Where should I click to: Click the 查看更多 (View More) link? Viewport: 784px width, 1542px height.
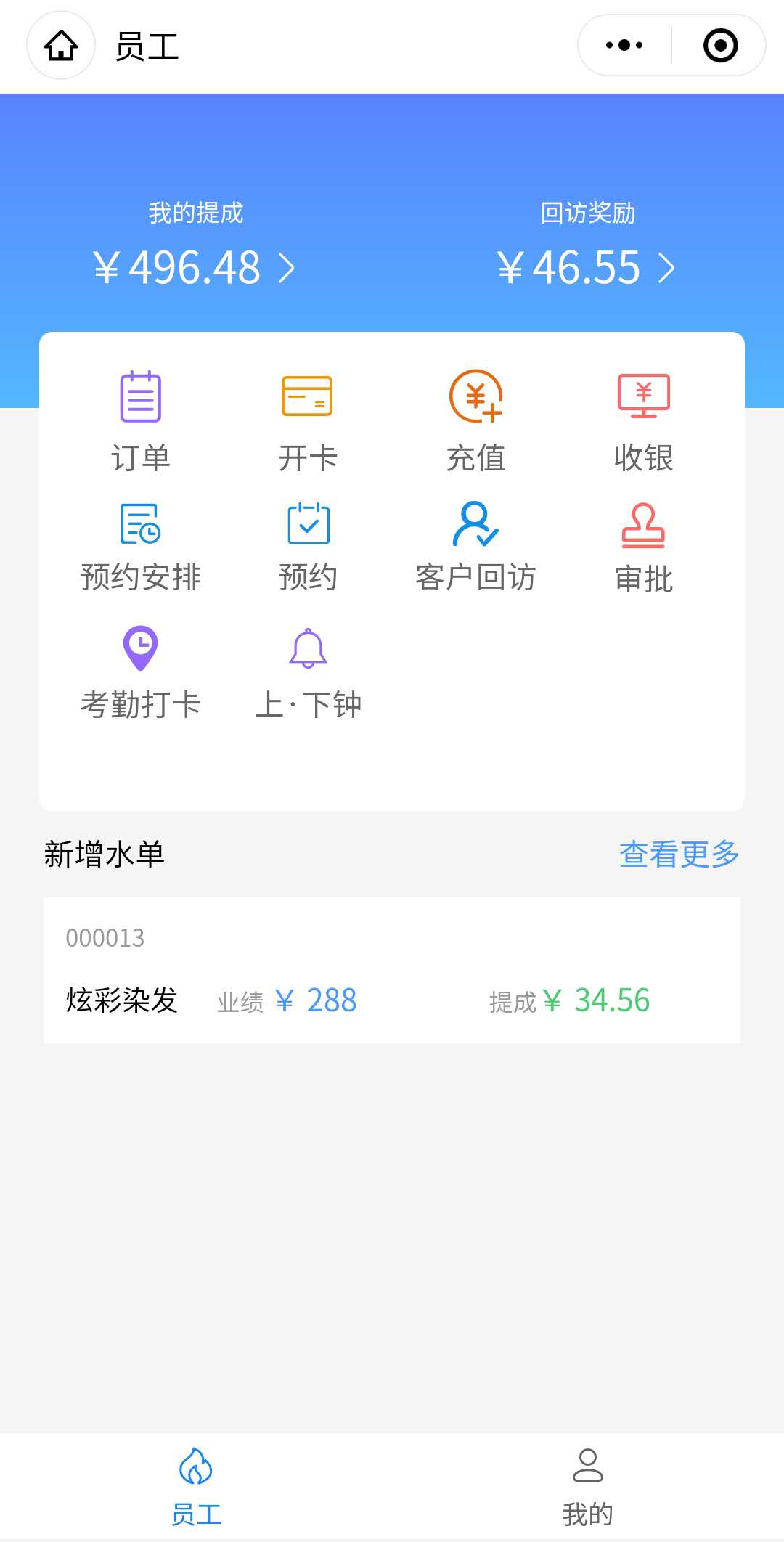[x=678, y=854]
